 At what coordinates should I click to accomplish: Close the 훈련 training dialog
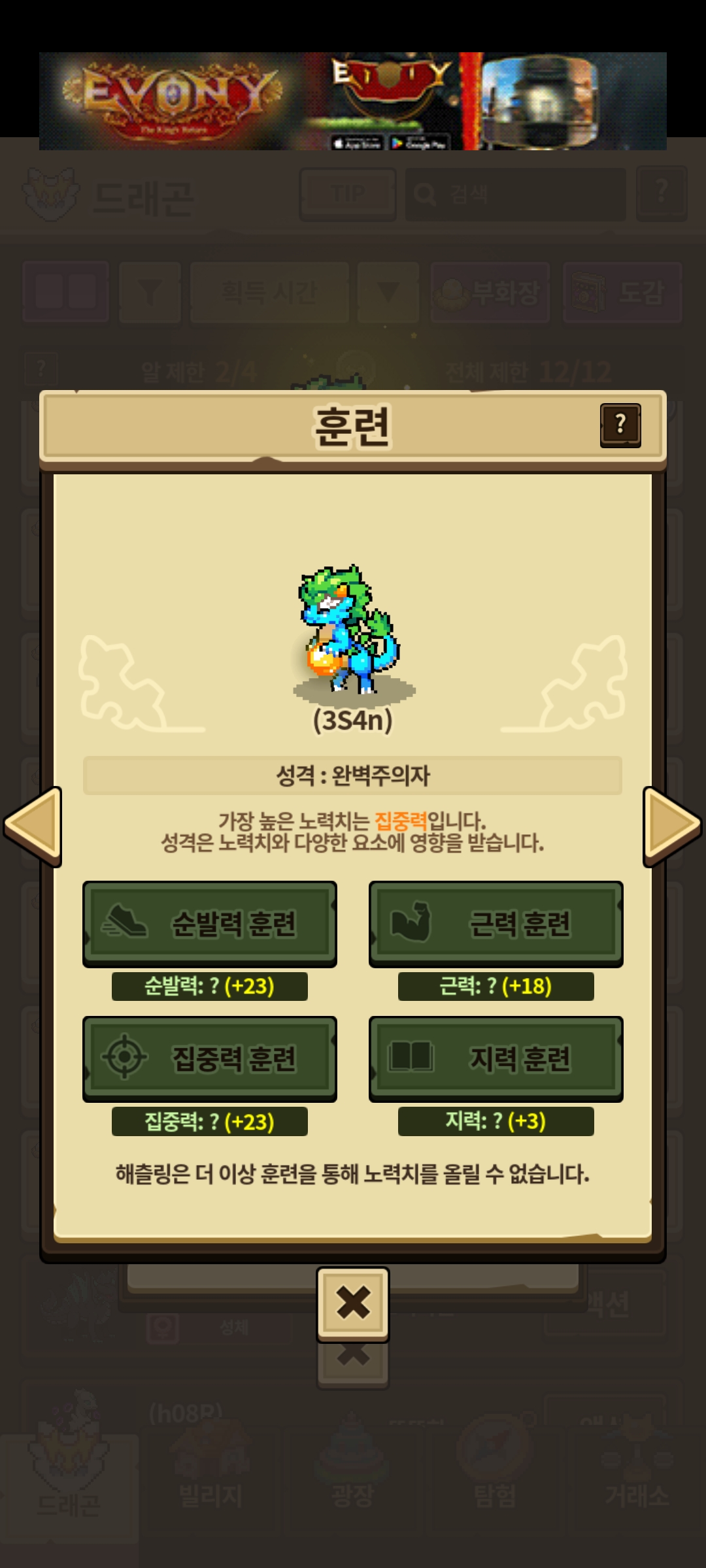tap(353, 1303)
